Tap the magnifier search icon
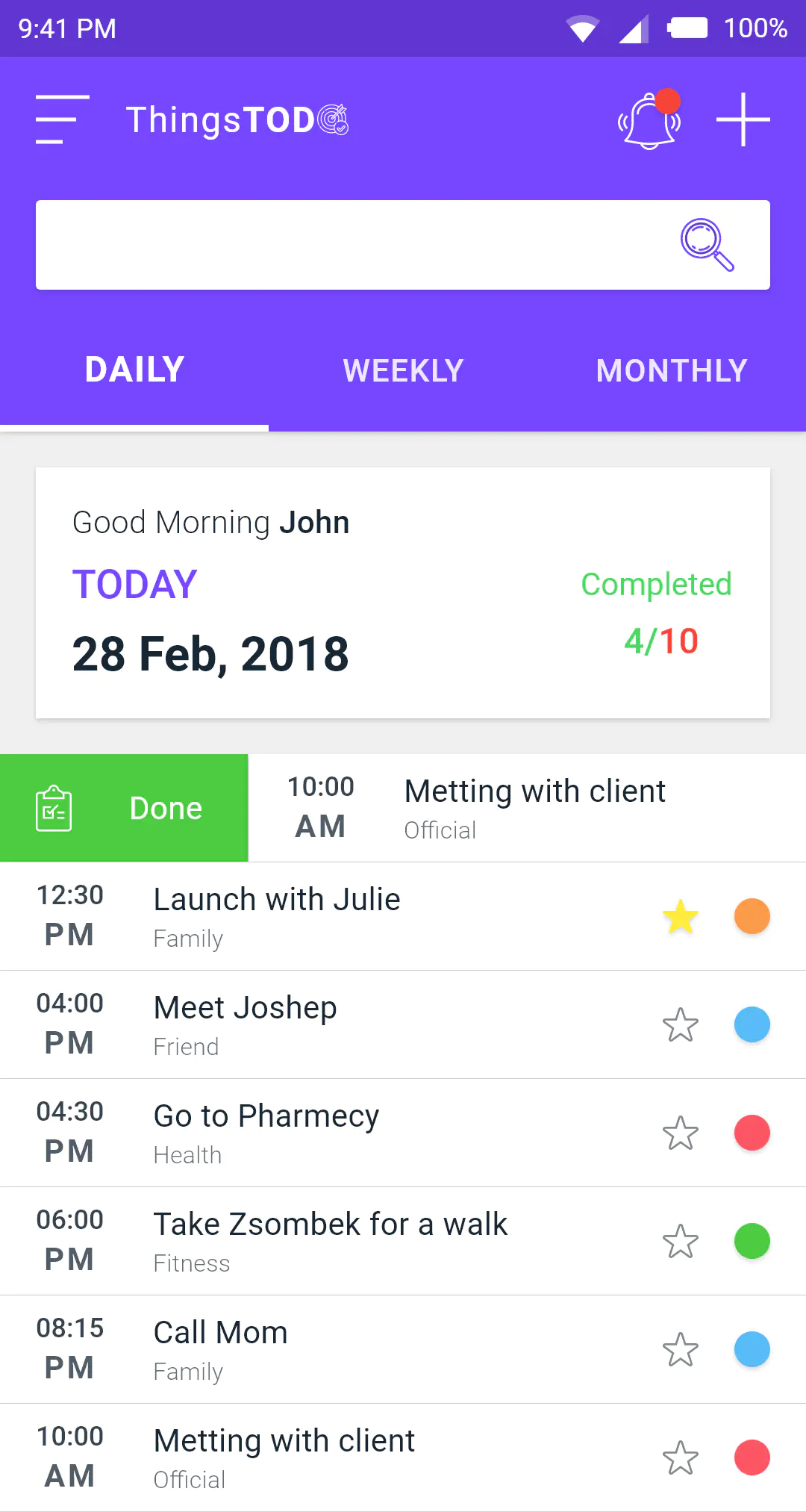806x1512 pixels. (707, 245)
